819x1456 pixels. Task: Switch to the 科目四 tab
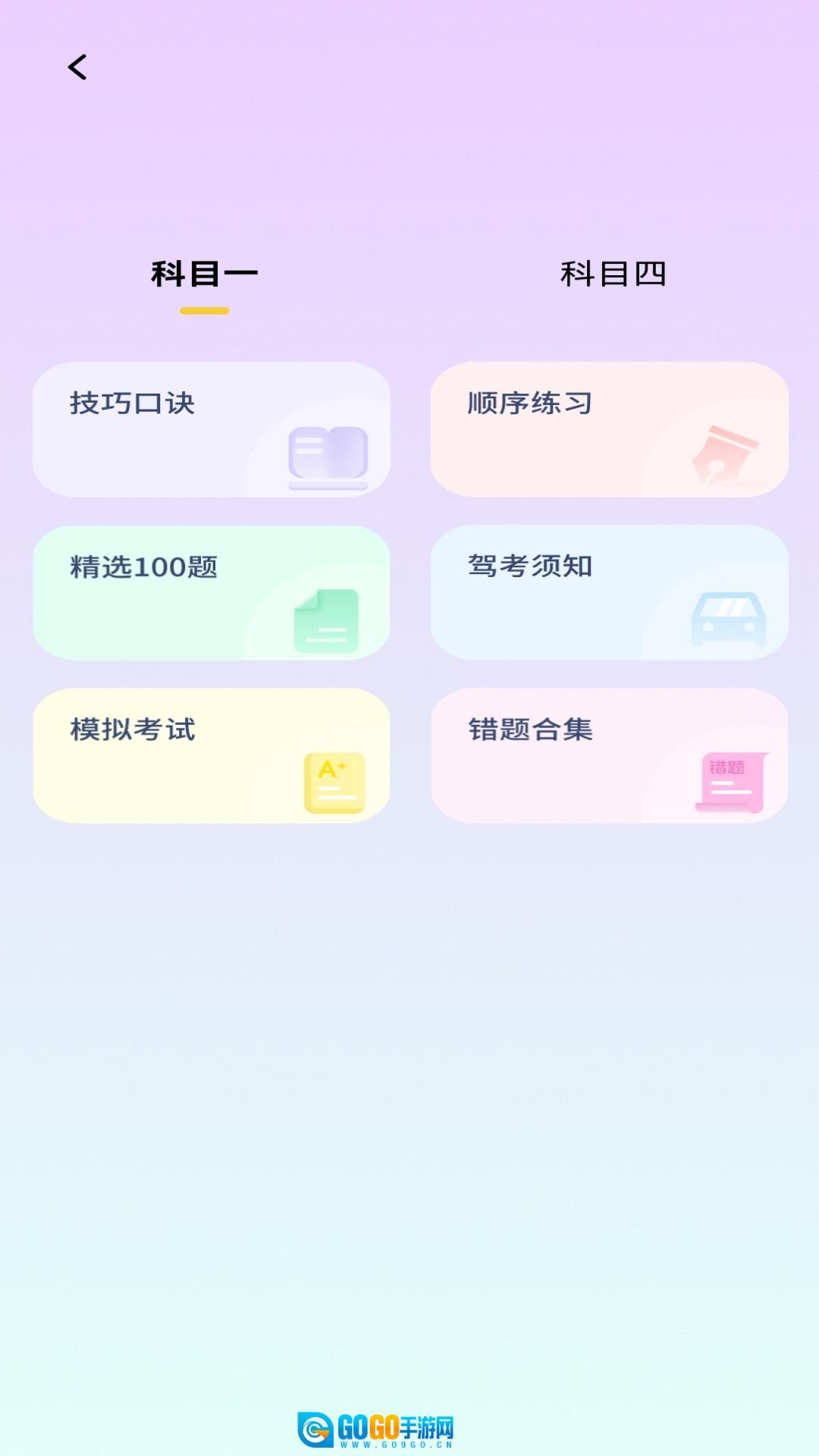coord(613,275)
